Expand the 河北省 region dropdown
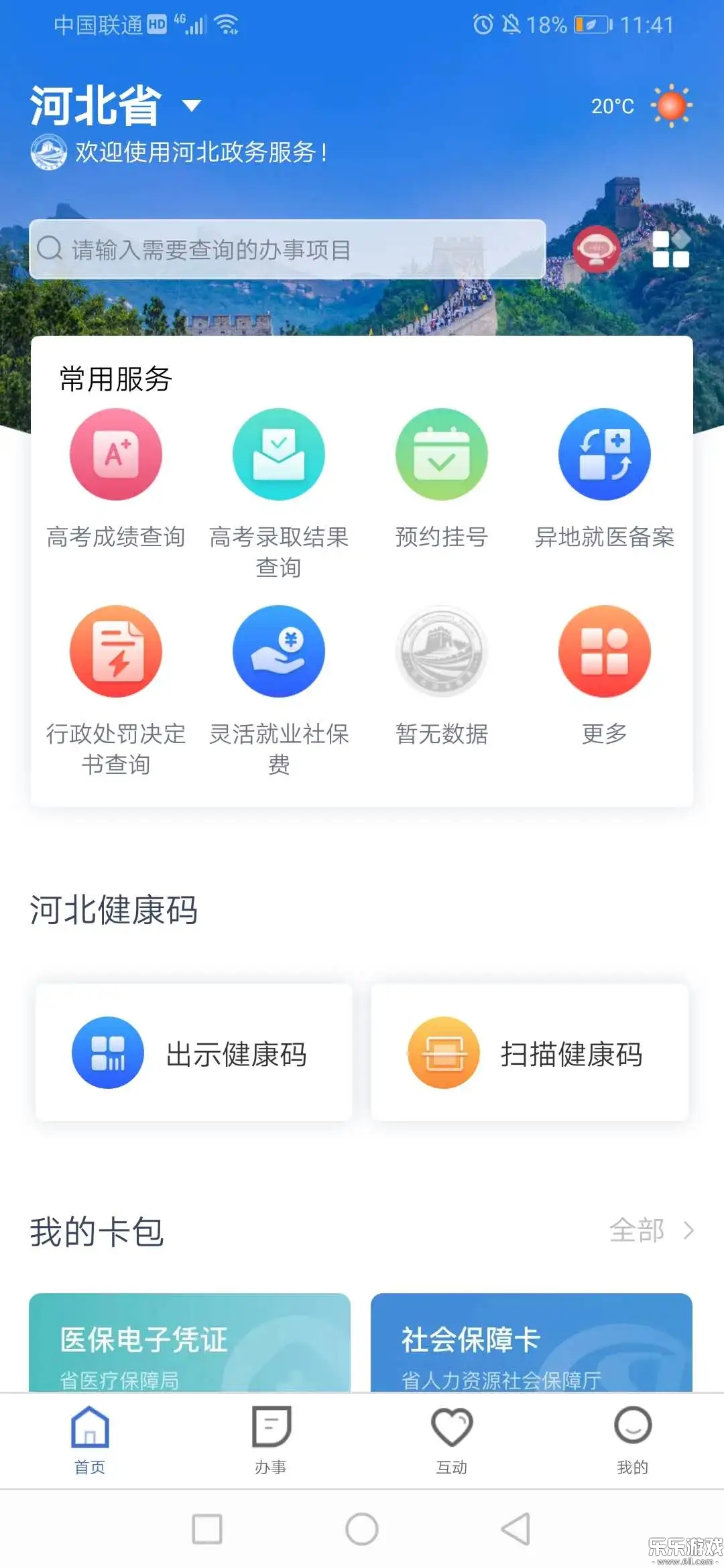Screen dimensions: 724x1568 coord(191,105)
